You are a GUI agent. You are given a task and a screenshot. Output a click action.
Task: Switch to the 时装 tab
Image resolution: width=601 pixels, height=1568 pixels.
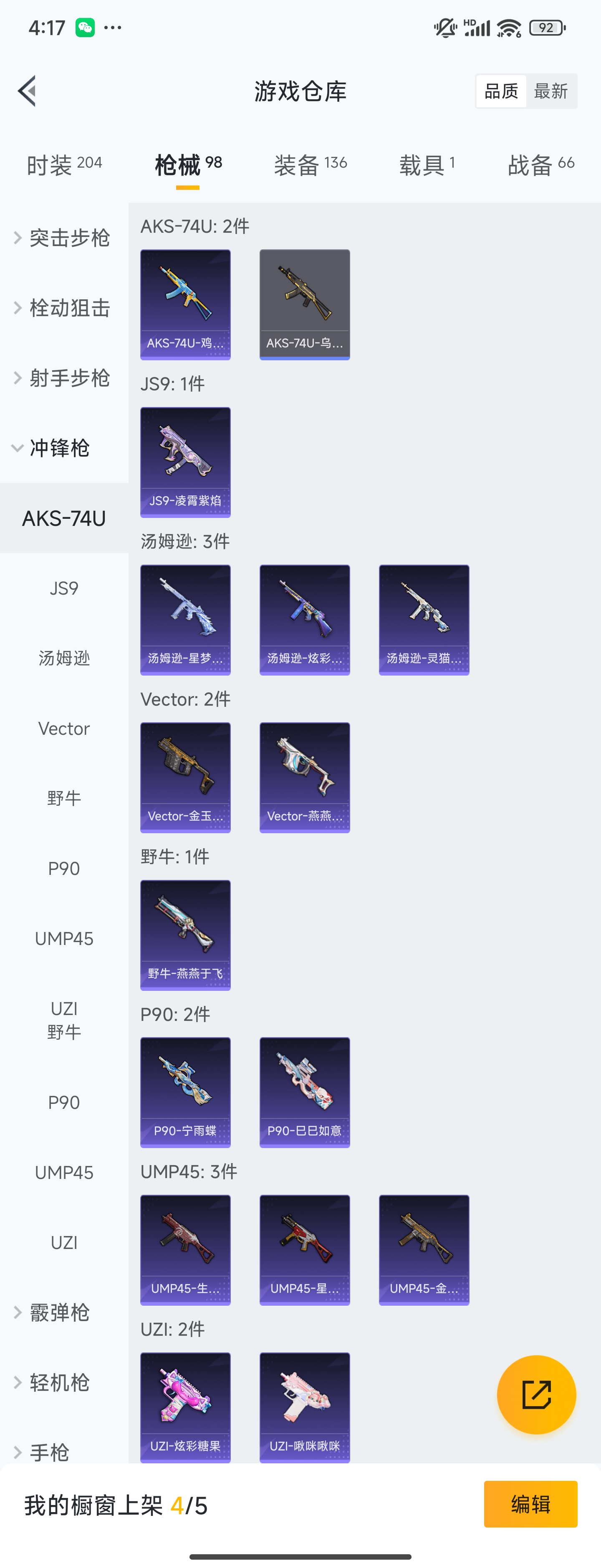click(64, 164)
